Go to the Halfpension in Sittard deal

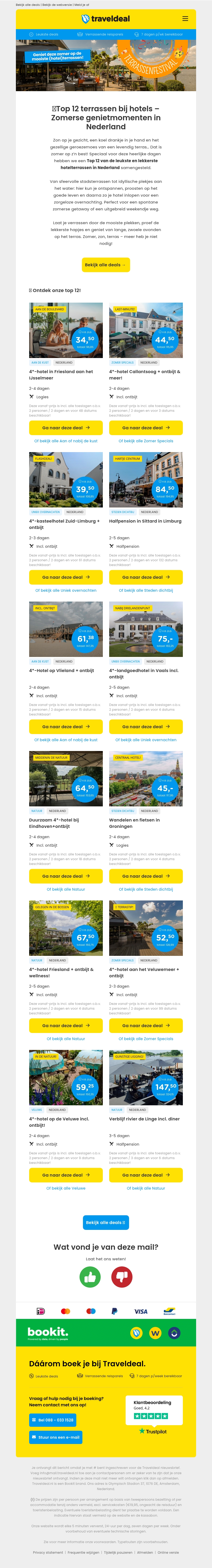[145, 577]
